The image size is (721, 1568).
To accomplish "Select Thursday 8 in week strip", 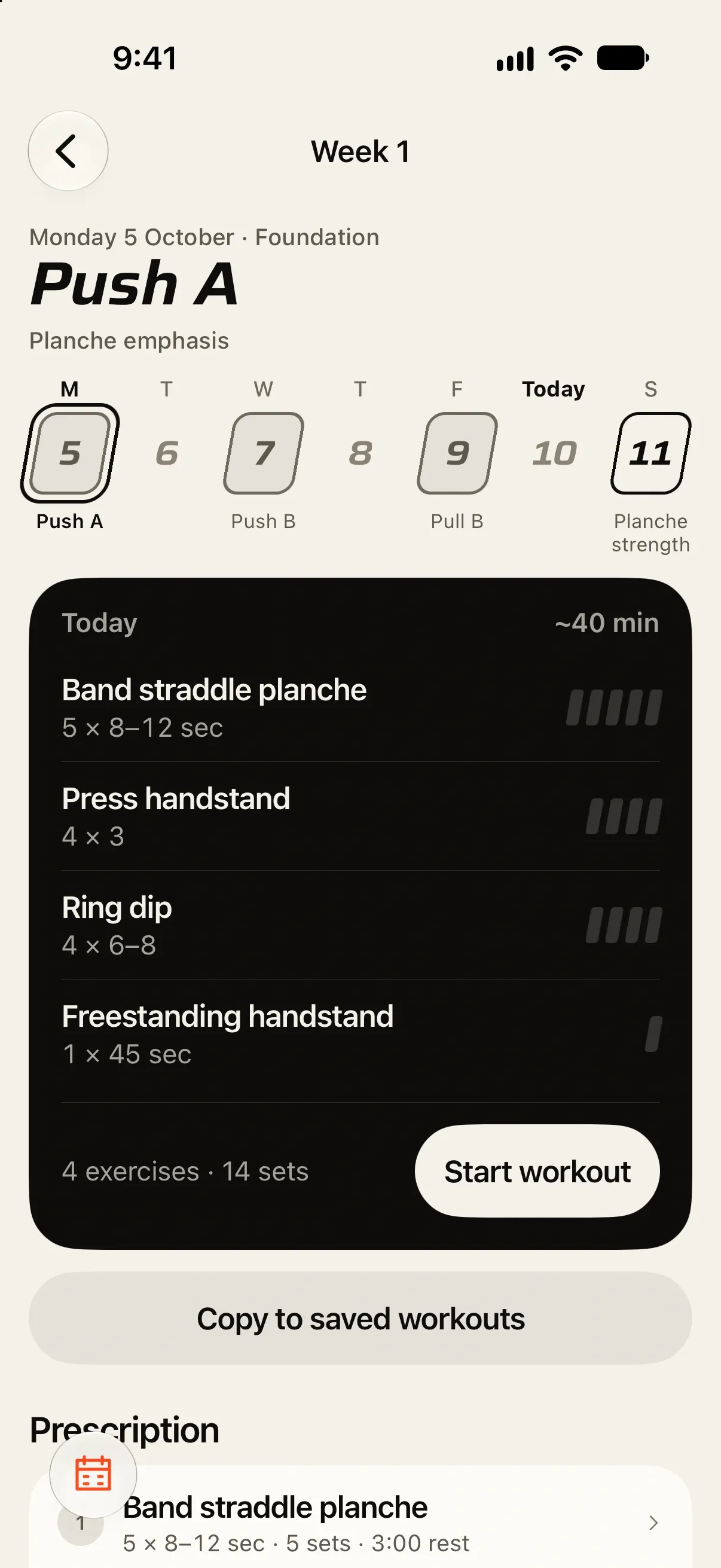I will 360,453.
